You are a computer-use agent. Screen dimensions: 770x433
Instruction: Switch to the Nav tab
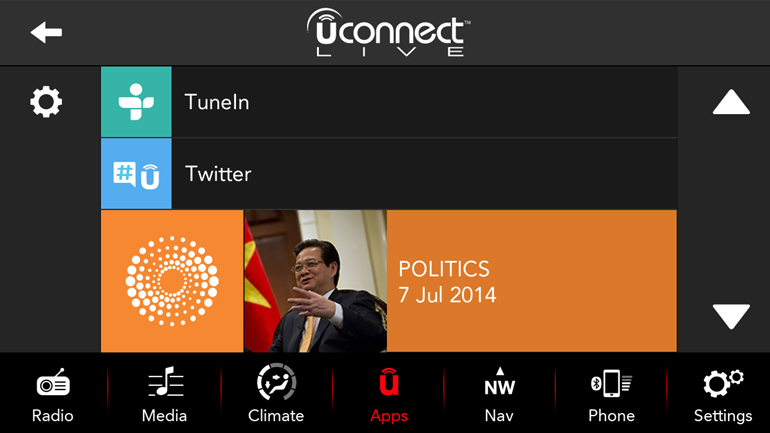click(x=499, y=395)
